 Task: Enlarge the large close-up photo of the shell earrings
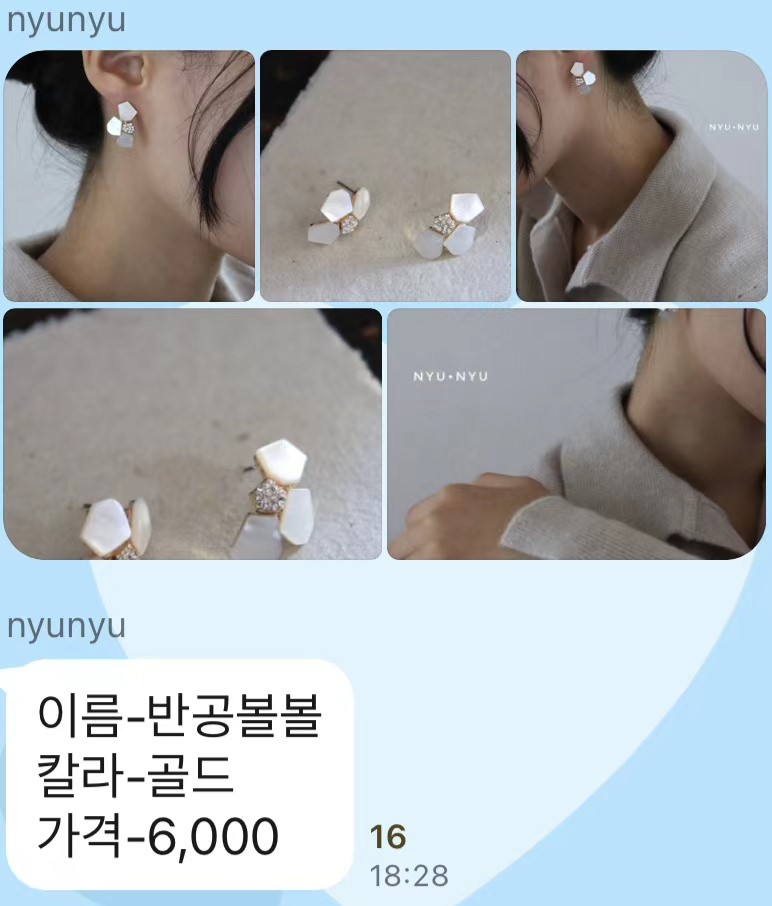pyautogui.click(x=192, y=434)
